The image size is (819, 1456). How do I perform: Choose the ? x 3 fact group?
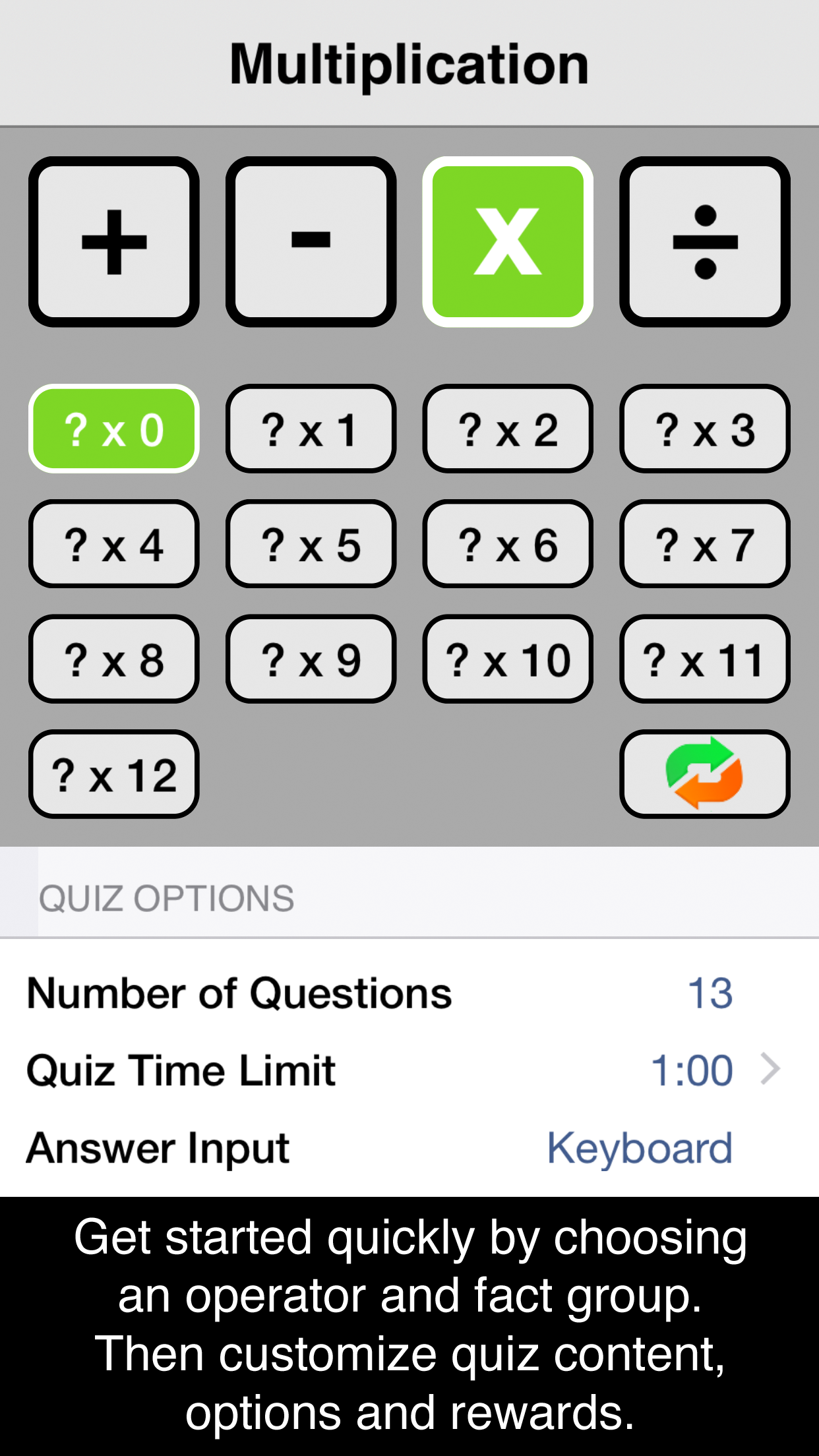704,429
